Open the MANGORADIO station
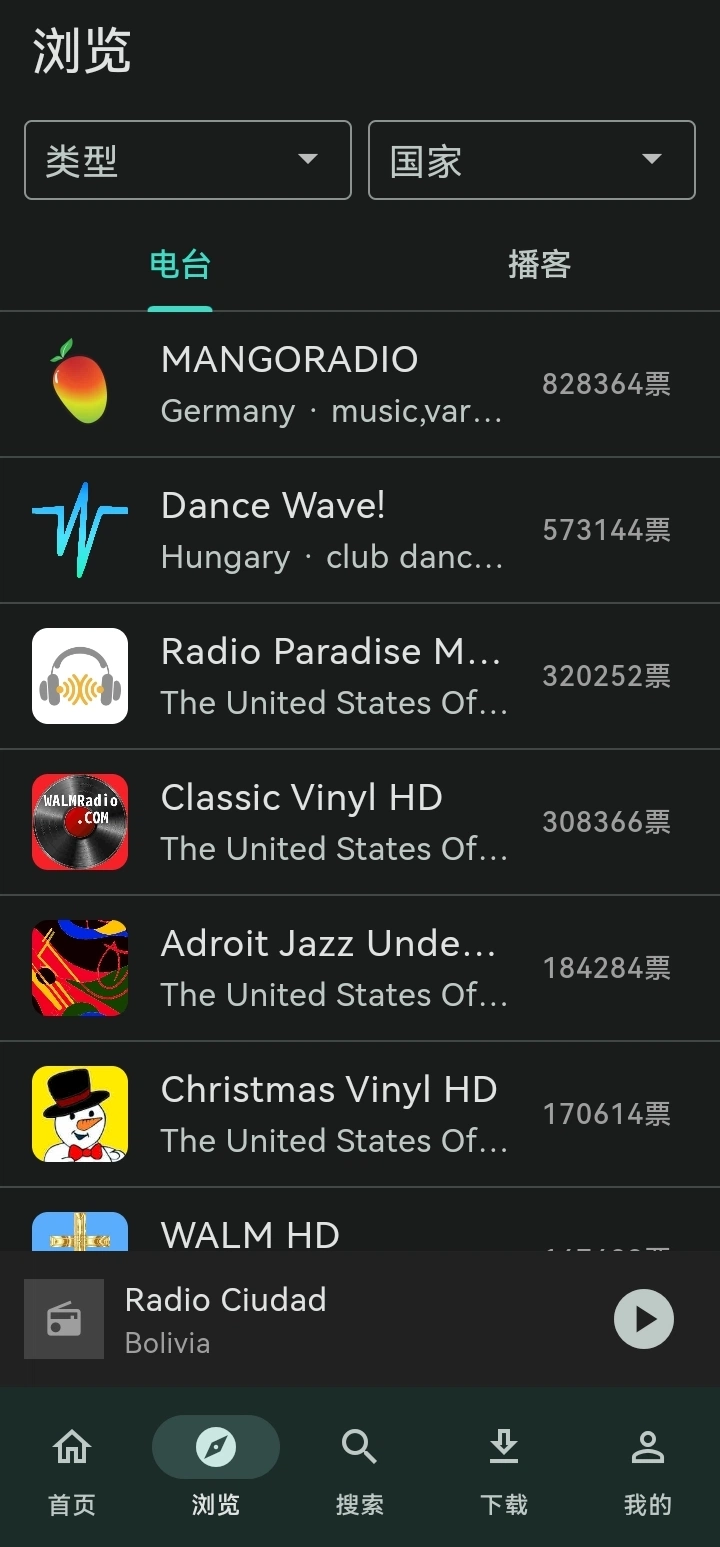Screen dimensions: 720x1547 click(x=360, y=384)
